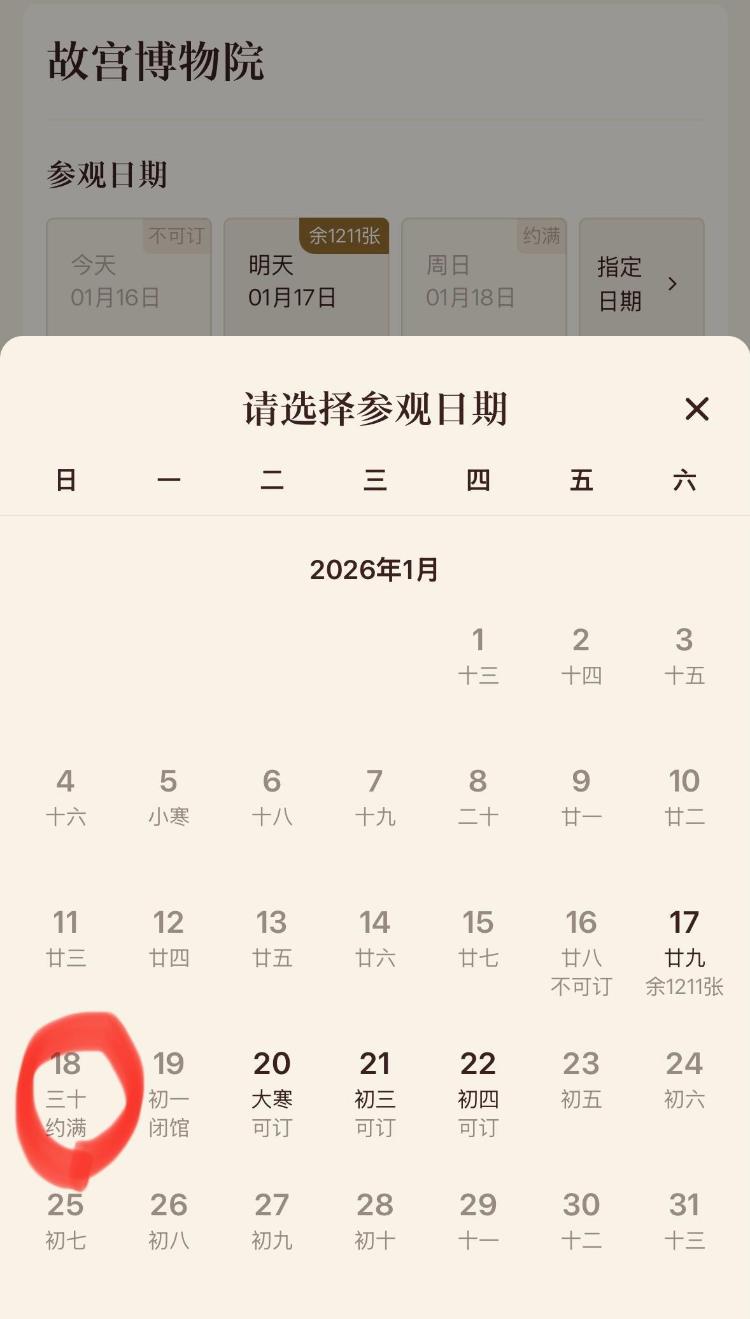
Task: Select January 22 bookable date
Action: pyautogui.click(x=478, y=1094)
